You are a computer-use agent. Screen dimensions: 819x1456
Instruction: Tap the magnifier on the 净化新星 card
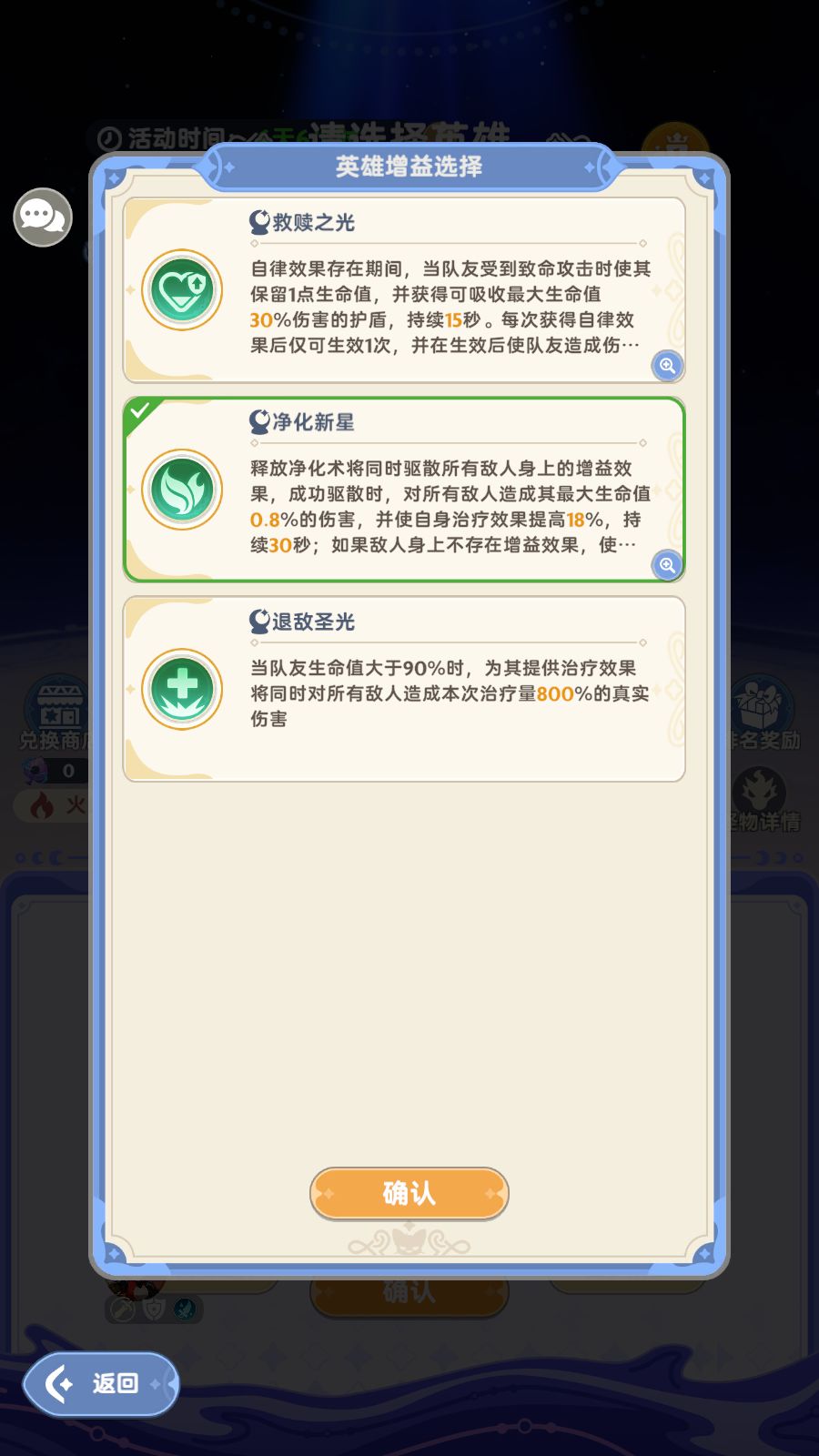667,567
